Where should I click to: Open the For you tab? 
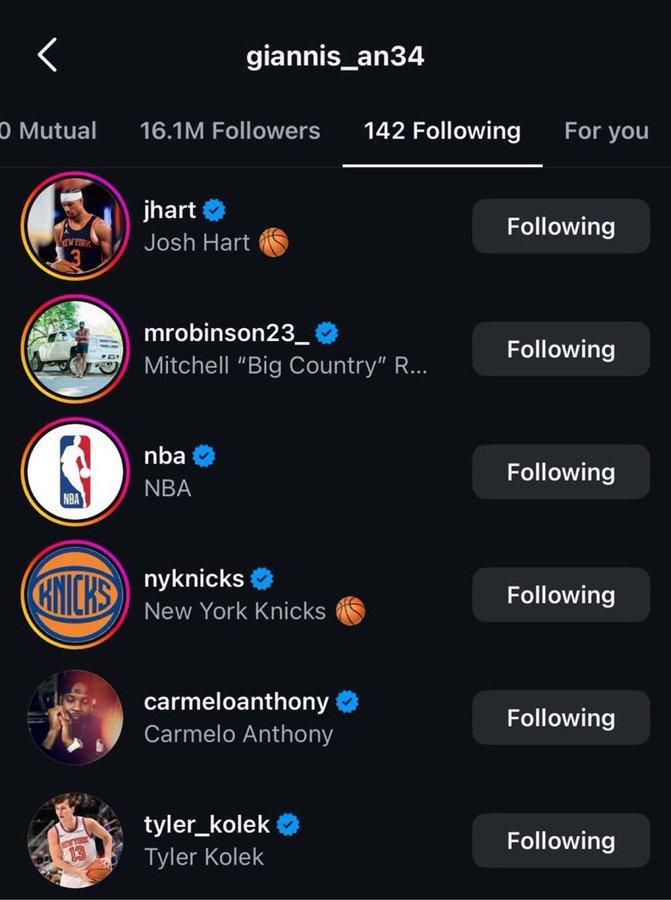pos(606,131)
